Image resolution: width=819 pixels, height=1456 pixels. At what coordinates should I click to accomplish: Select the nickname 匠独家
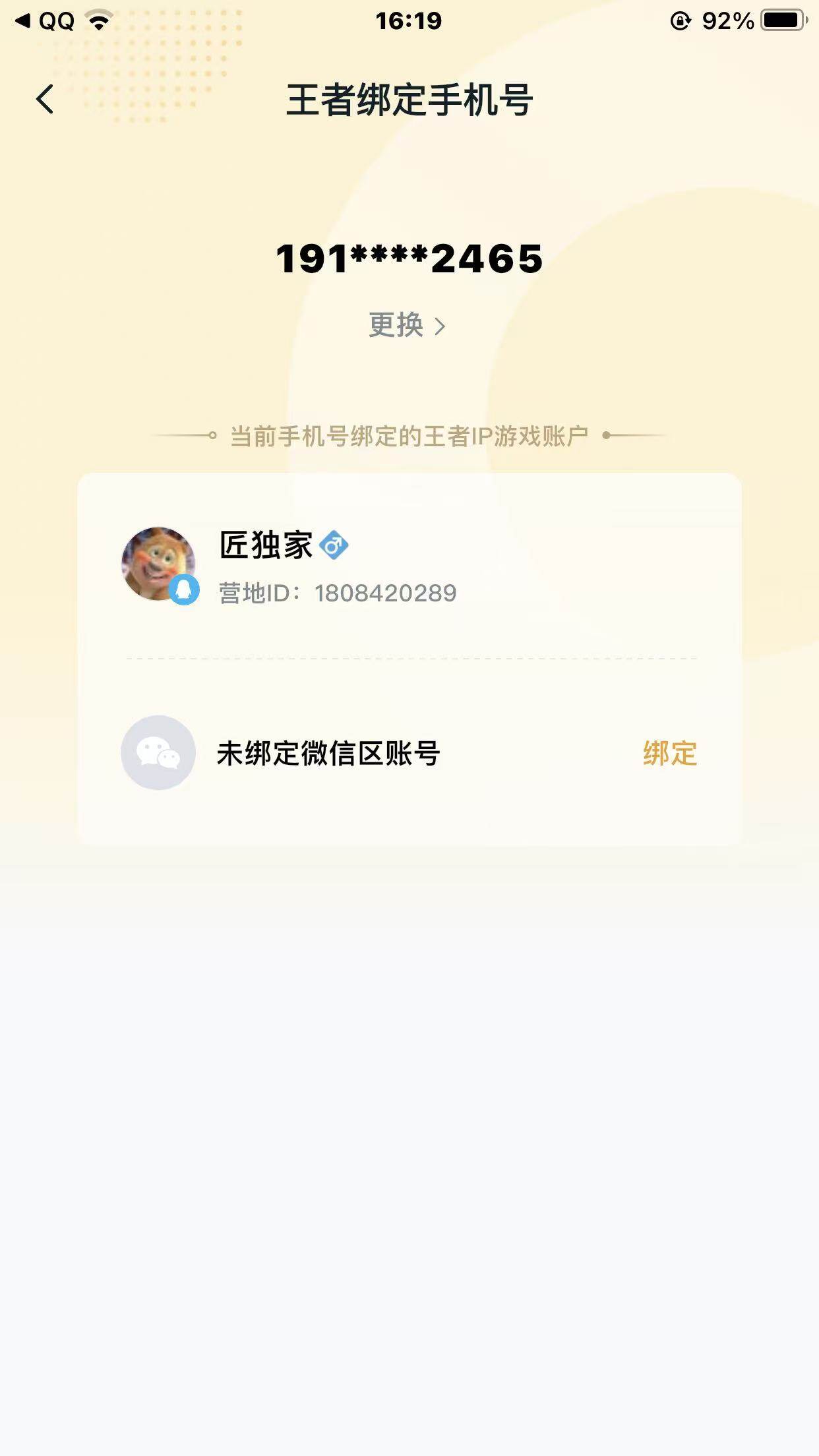coord(266,546)
